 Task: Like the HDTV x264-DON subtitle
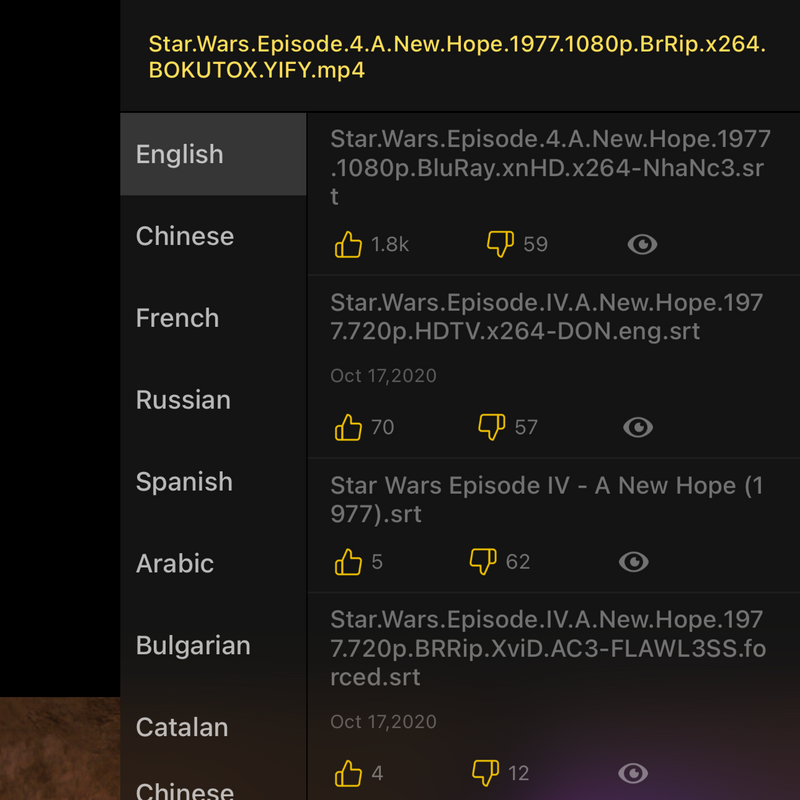[349, 427]
